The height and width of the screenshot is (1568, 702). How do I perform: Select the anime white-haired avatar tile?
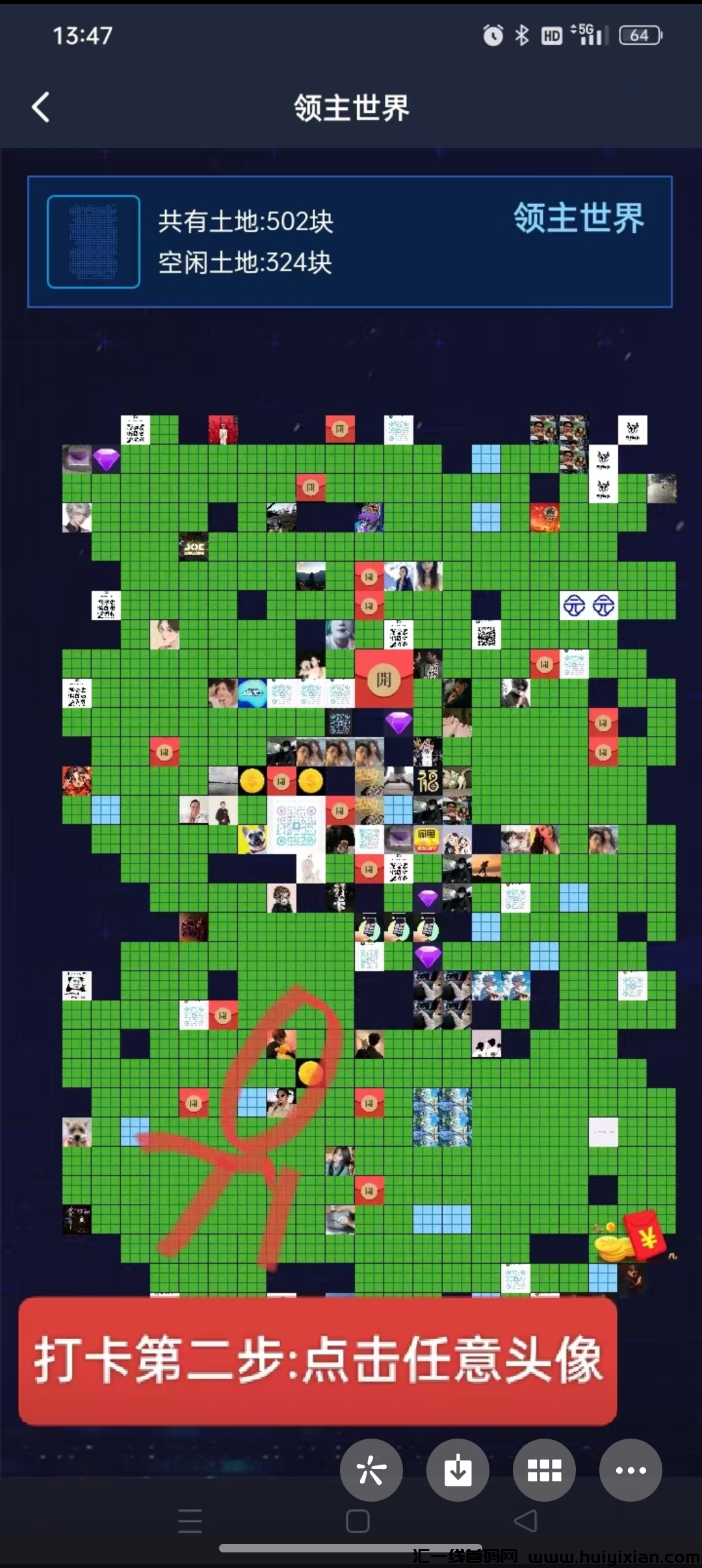point(77,517)
